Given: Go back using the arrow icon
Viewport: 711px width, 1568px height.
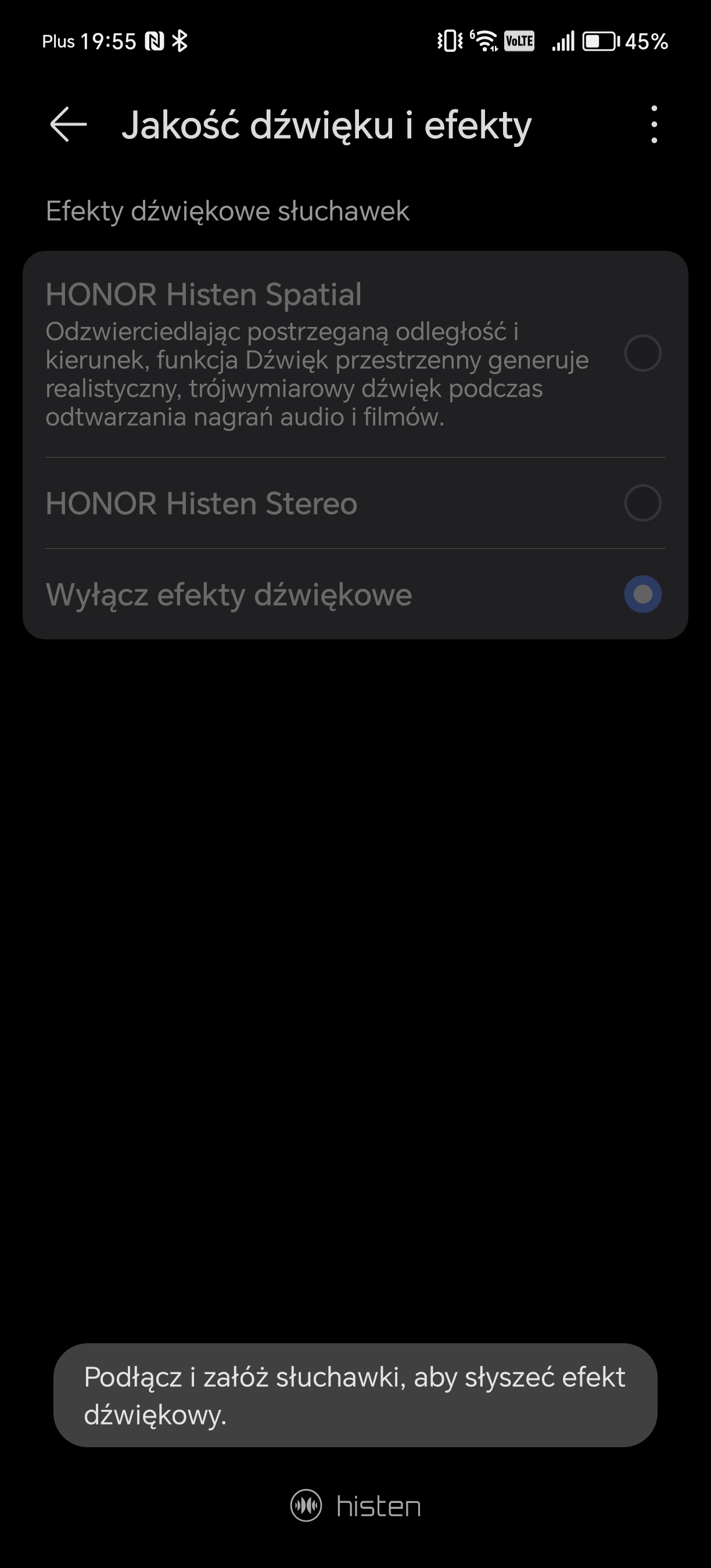Looking at the screenshot, I should click(68, 124).
